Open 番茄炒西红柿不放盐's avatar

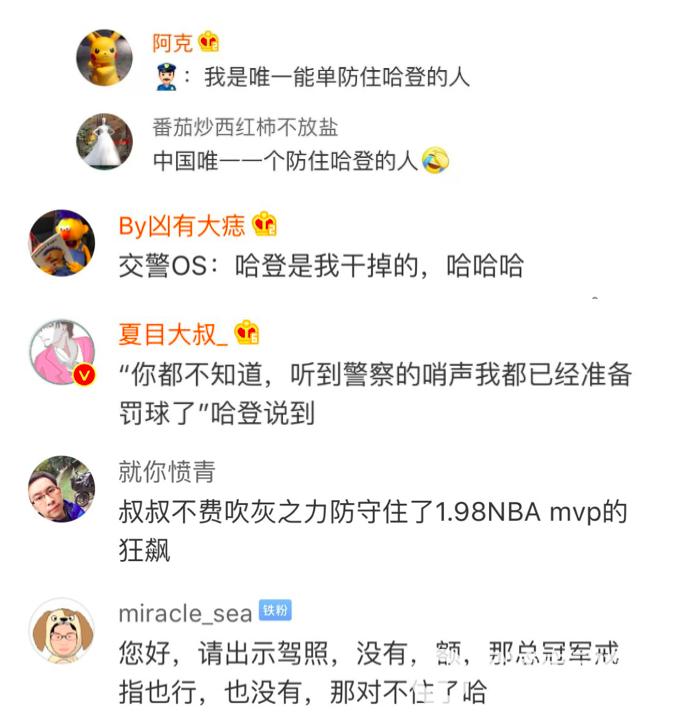(104, 141)
